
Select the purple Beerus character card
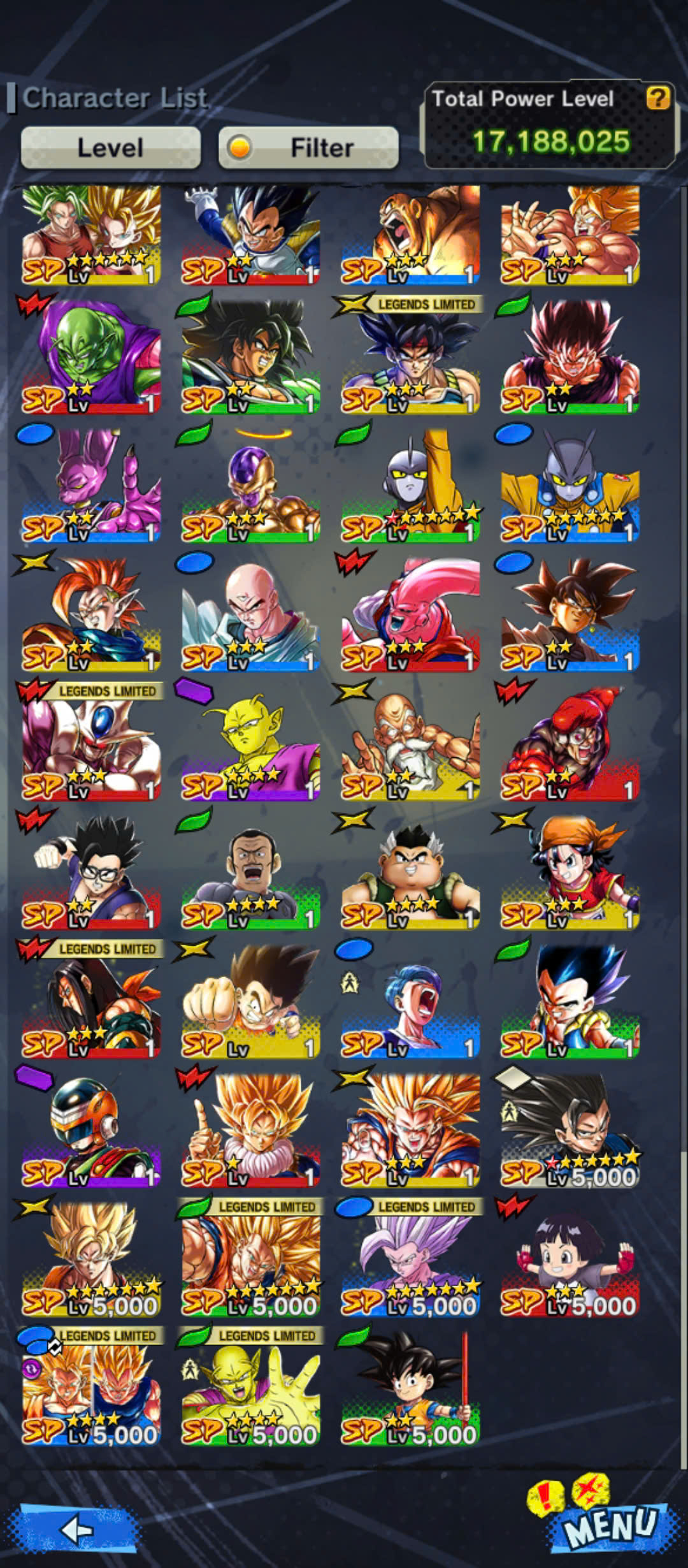[x=91, y=486]
